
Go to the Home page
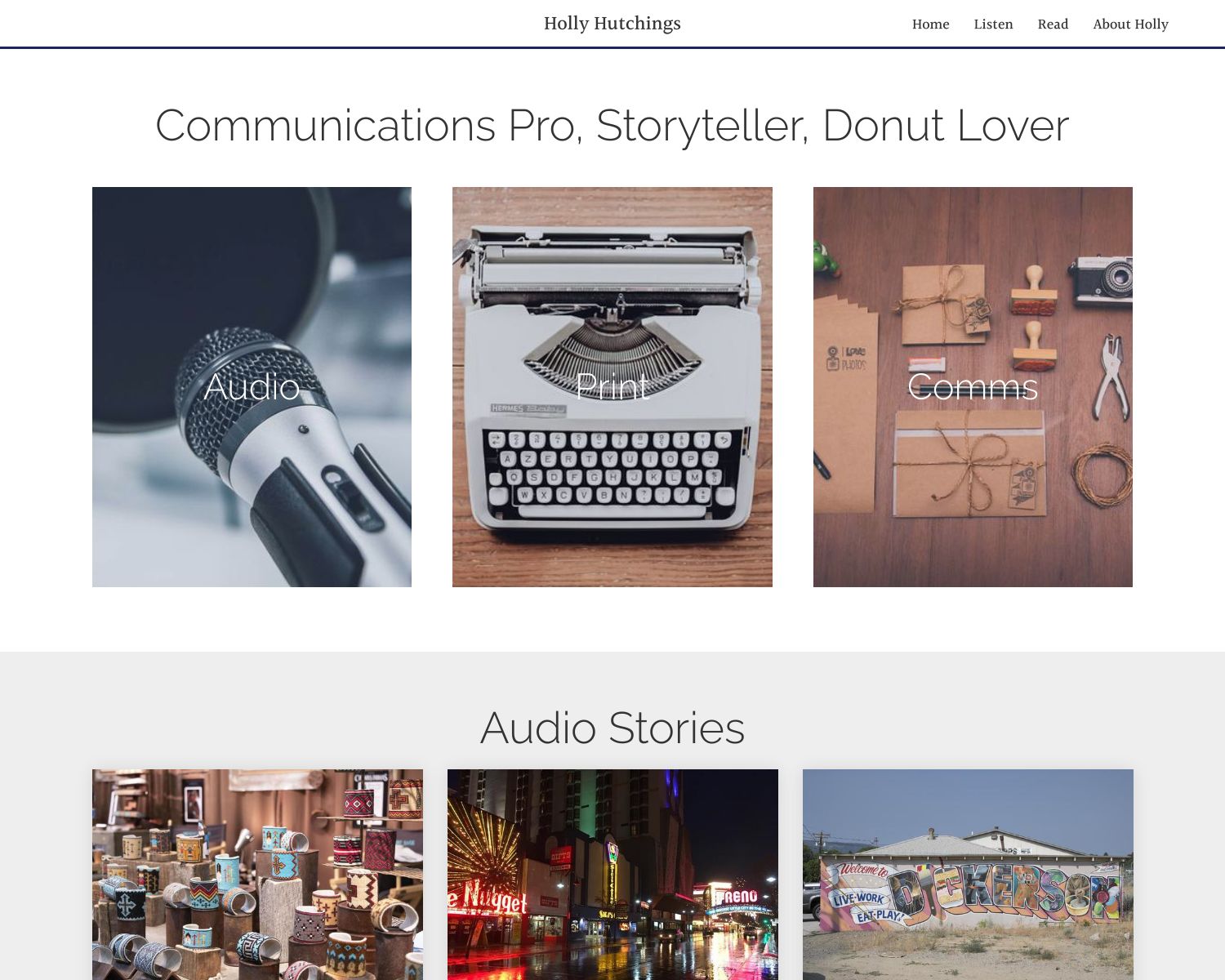point(930,24)
